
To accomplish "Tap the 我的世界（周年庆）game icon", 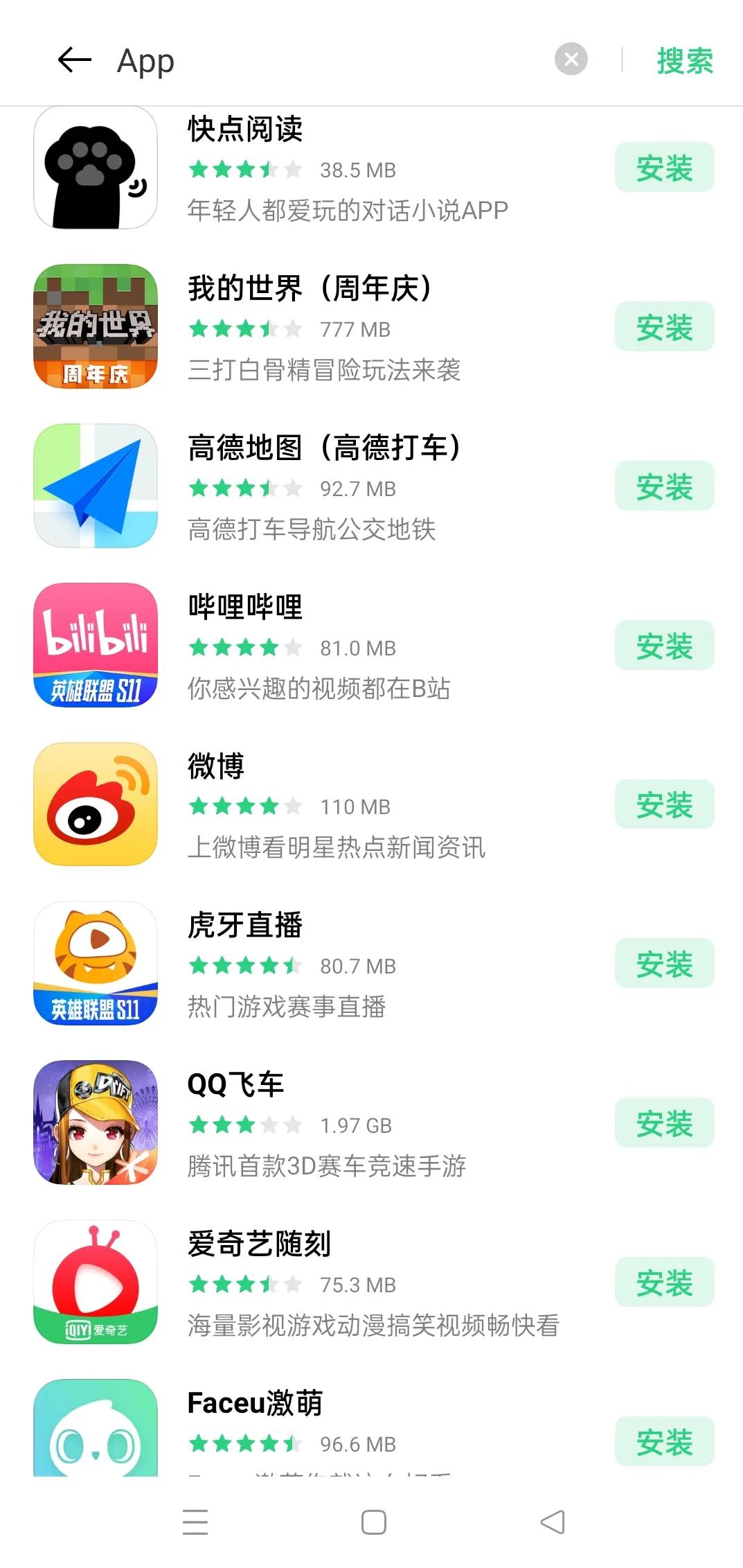I will coord(96,326).
